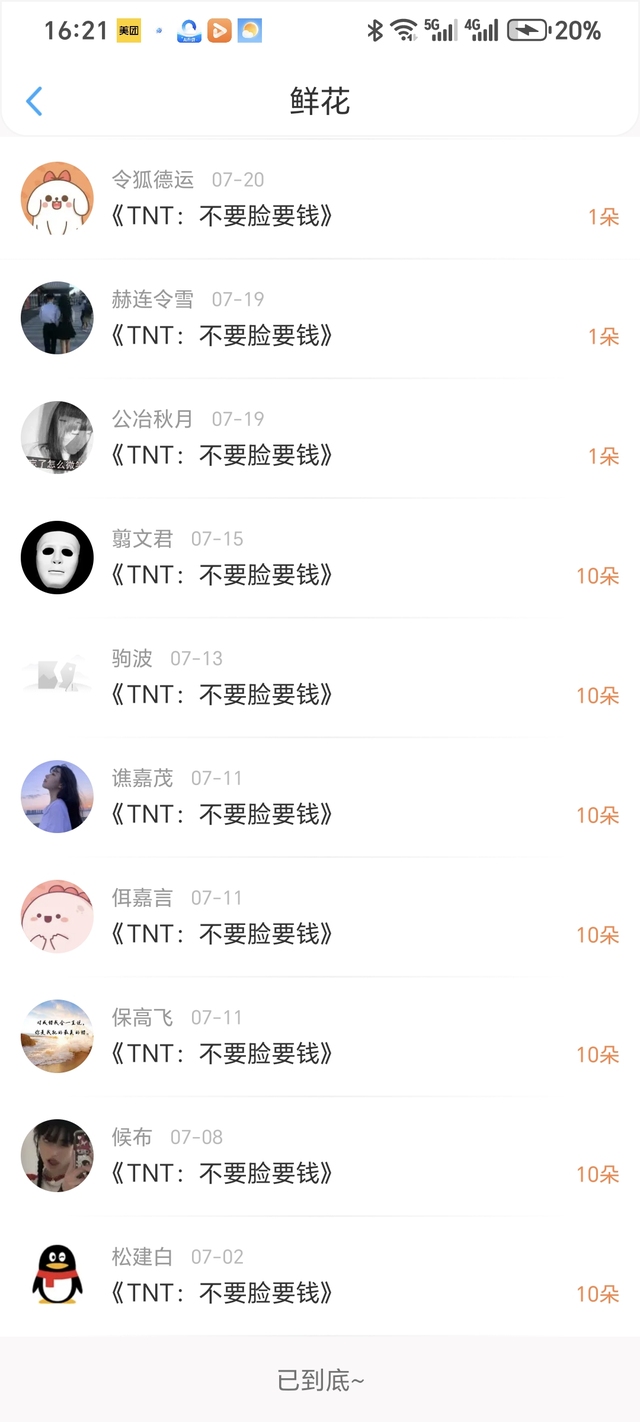
Task: Tap the row from 驹波
Action: pos(320,677)
